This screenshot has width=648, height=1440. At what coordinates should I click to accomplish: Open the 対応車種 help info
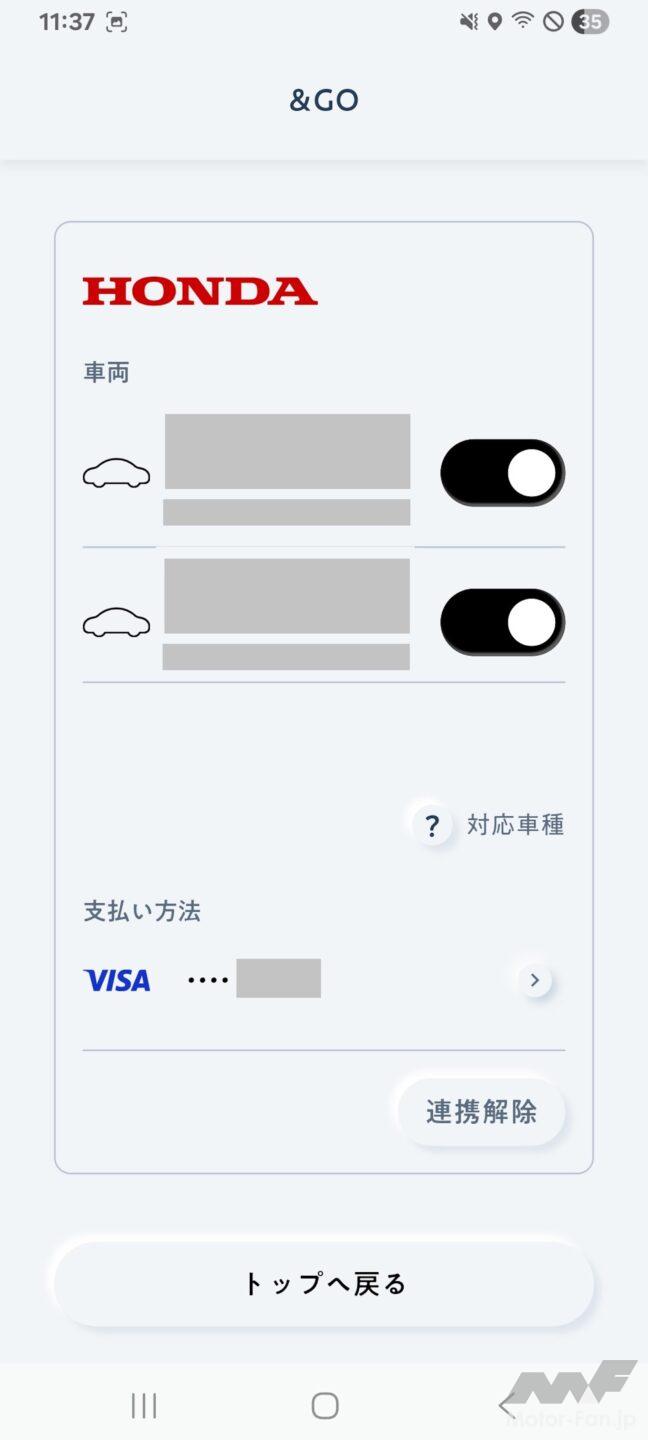(433, 826)
